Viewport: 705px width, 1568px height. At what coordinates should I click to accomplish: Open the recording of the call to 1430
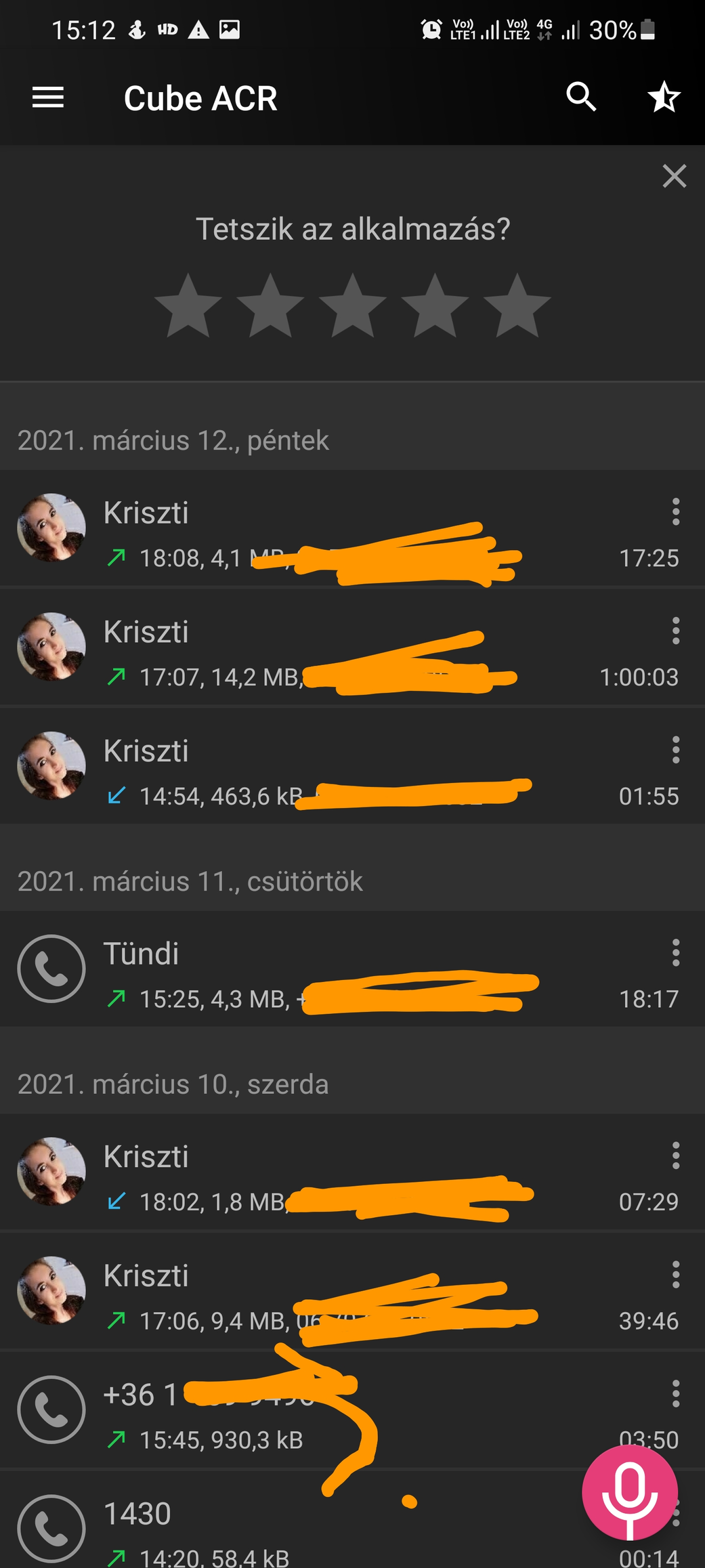tap(271, 1529)
